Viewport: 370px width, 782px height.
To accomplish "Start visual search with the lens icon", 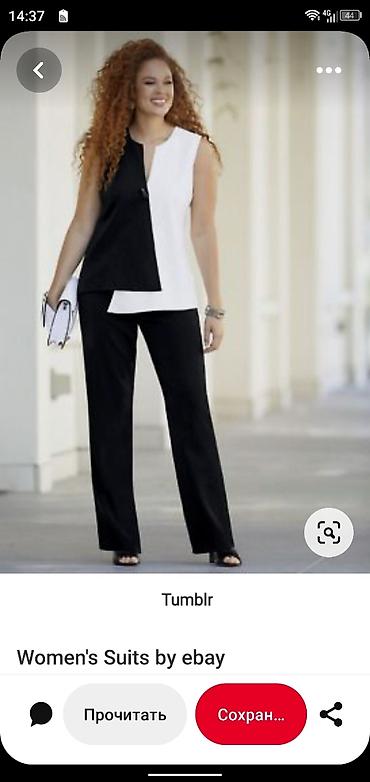I will [x=329, y=532].
